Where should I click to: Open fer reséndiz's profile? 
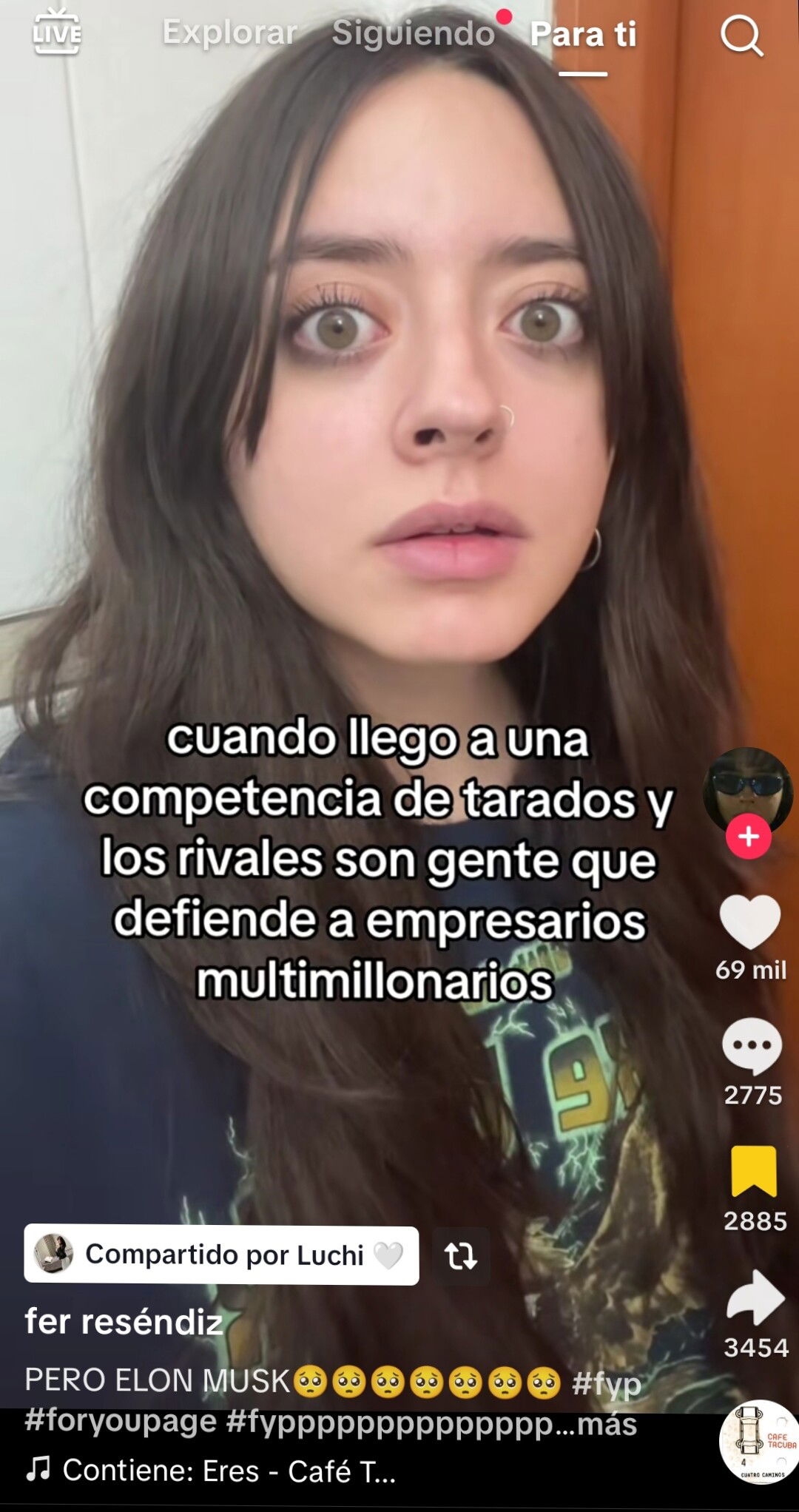[x=124, y=1322]
